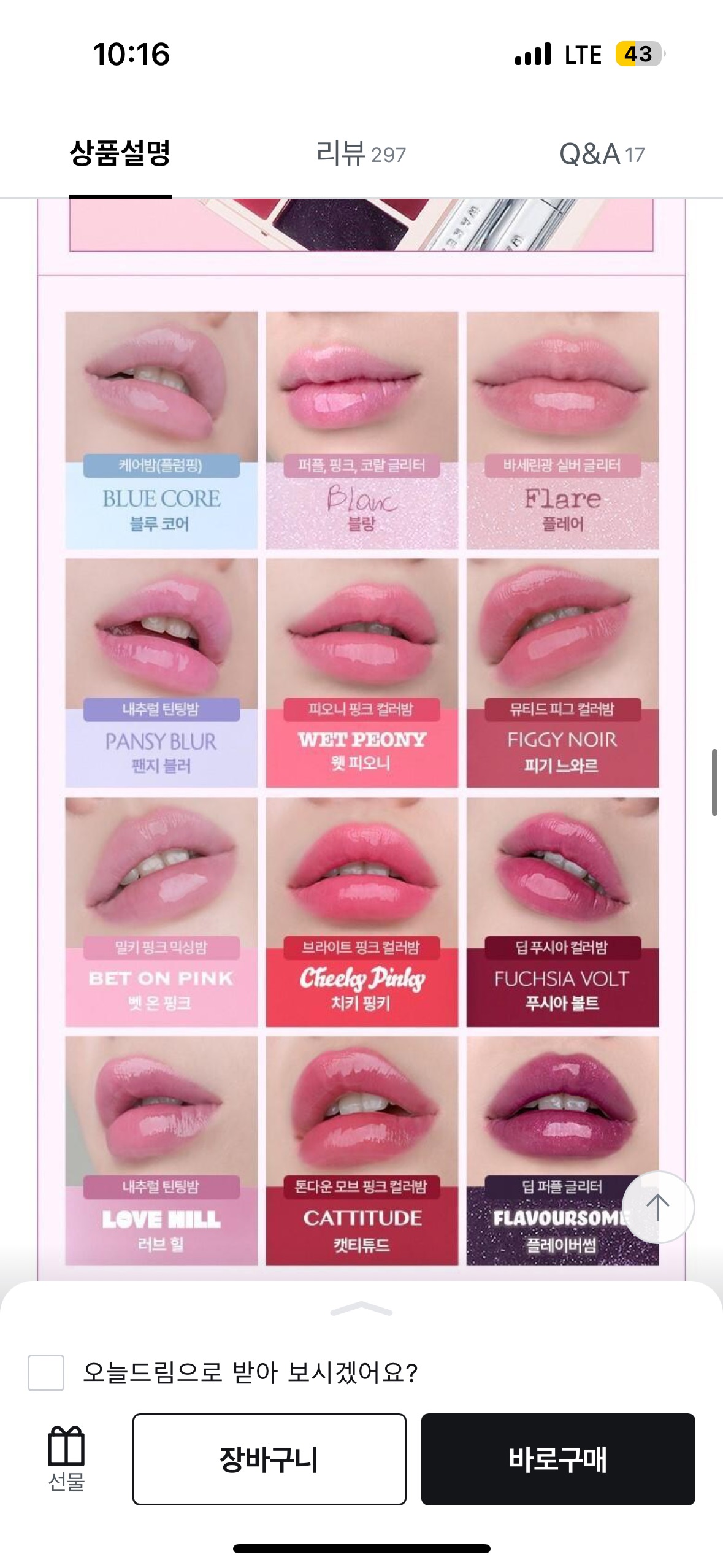
Task: Expand the purchase options sheet handle
Action: [x=361, y=1309]
